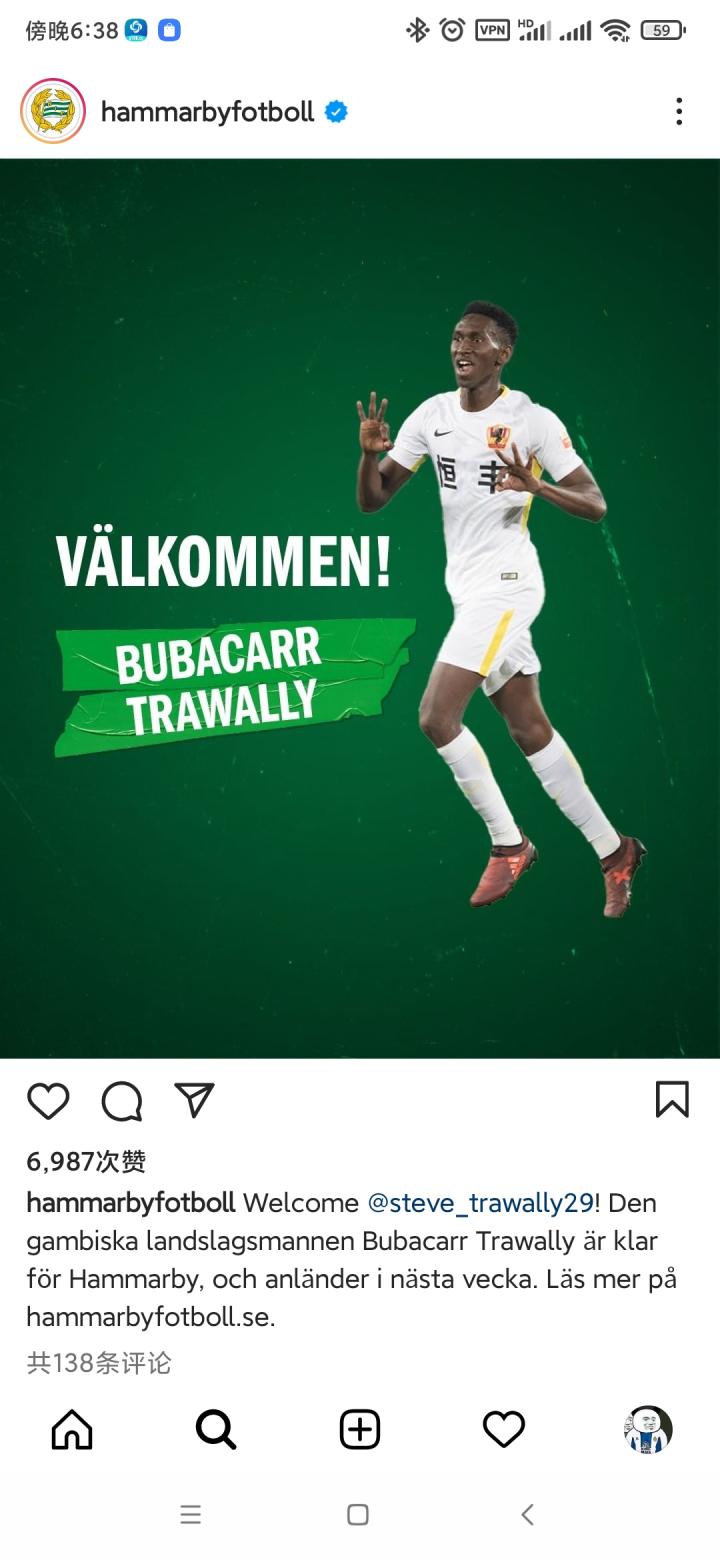The height and width of the screenshot is (1560, 720).
Task: Open the post's three-dot overflow menu
Action: click(x=679, y=111)
